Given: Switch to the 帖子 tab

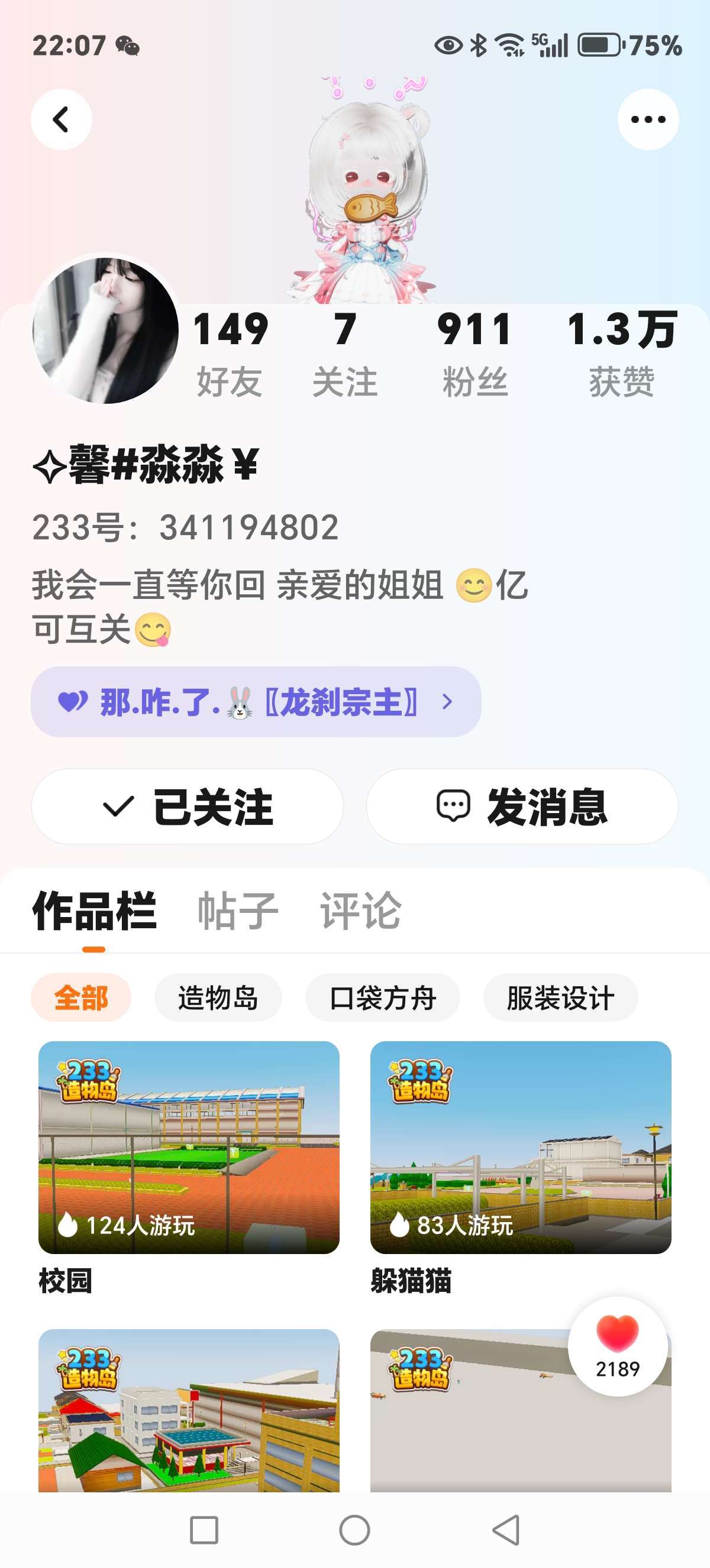Looking at the screenshot, I should pyautogui.click(x=238, y=911).
